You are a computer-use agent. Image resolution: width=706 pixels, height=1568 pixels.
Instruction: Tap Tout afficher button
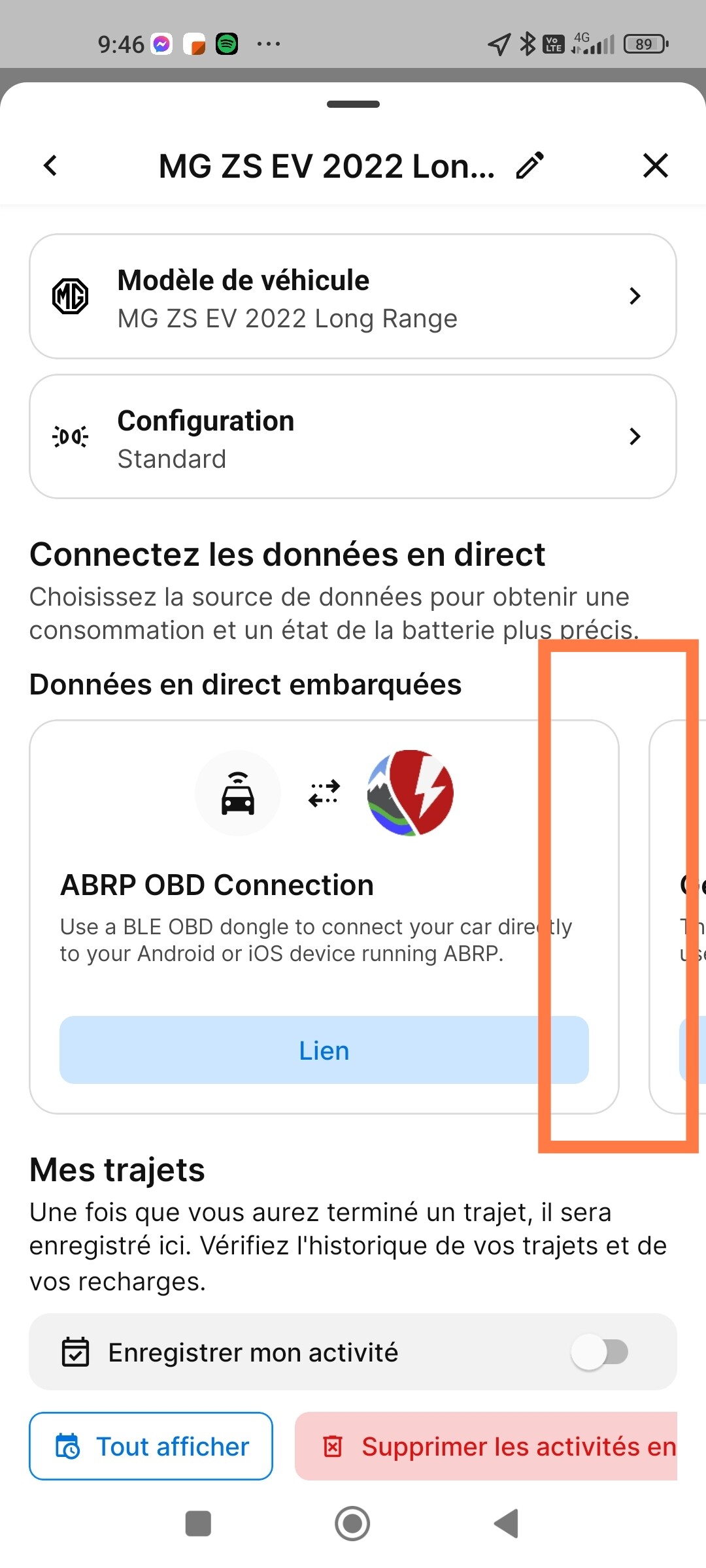click(x=151, y=1446)
